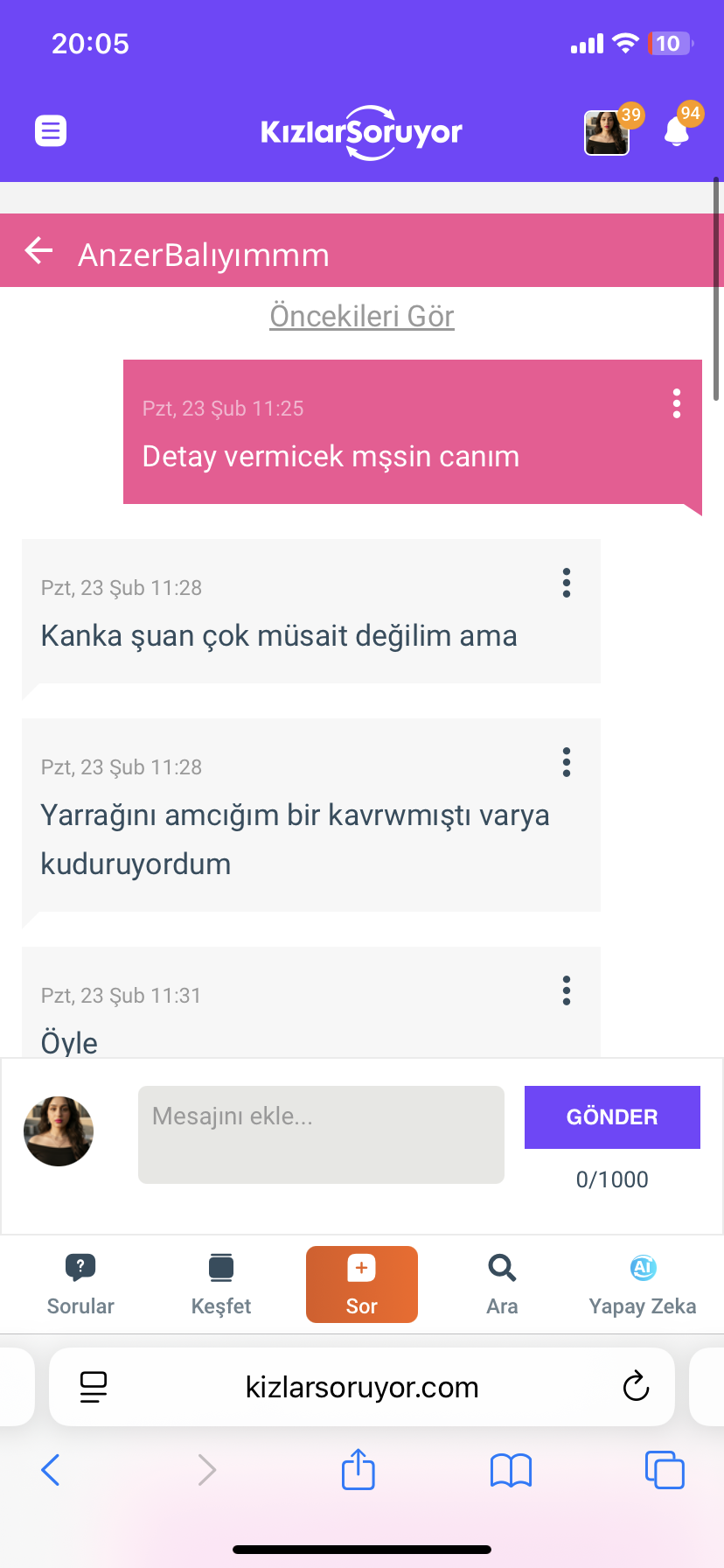This screenshot has height=1568, width=724.
Task: Show Safari open tabs
Action: click(665, 1470)
